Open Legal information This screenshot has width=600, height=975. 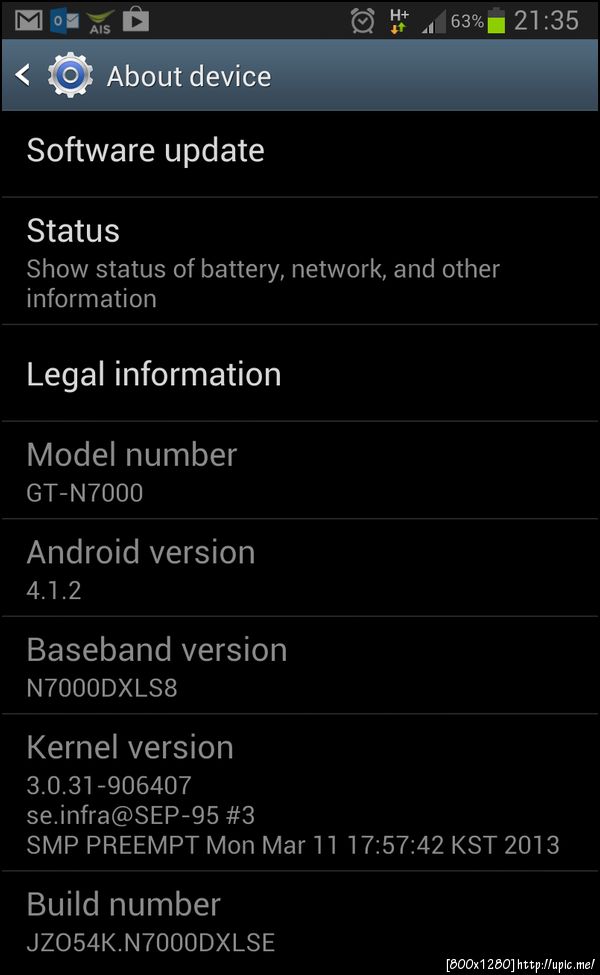[300, 374]
